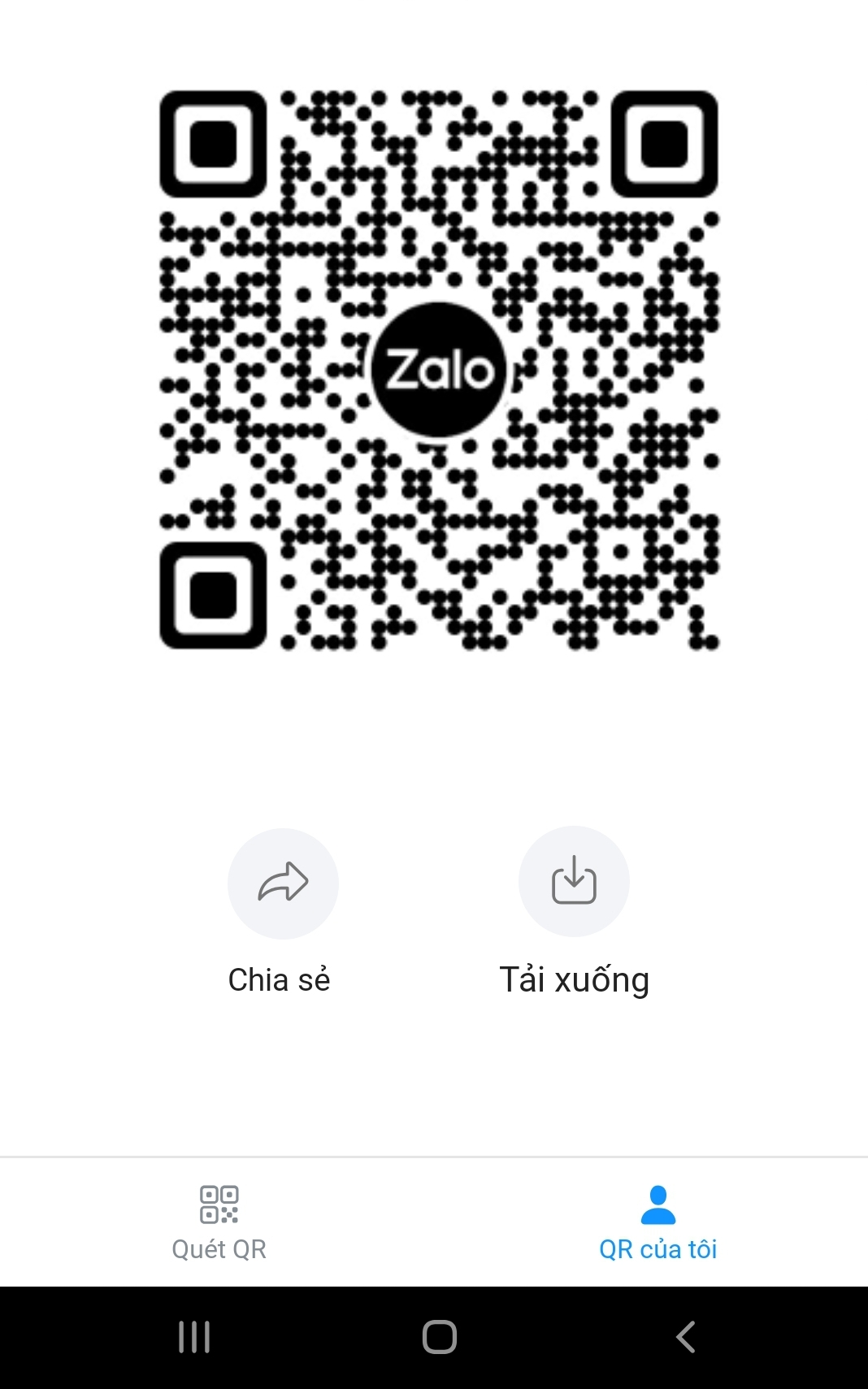Download the QR with Tải xuống
Viewport: 868px width, 1389px height.
(x=574, y=882)
